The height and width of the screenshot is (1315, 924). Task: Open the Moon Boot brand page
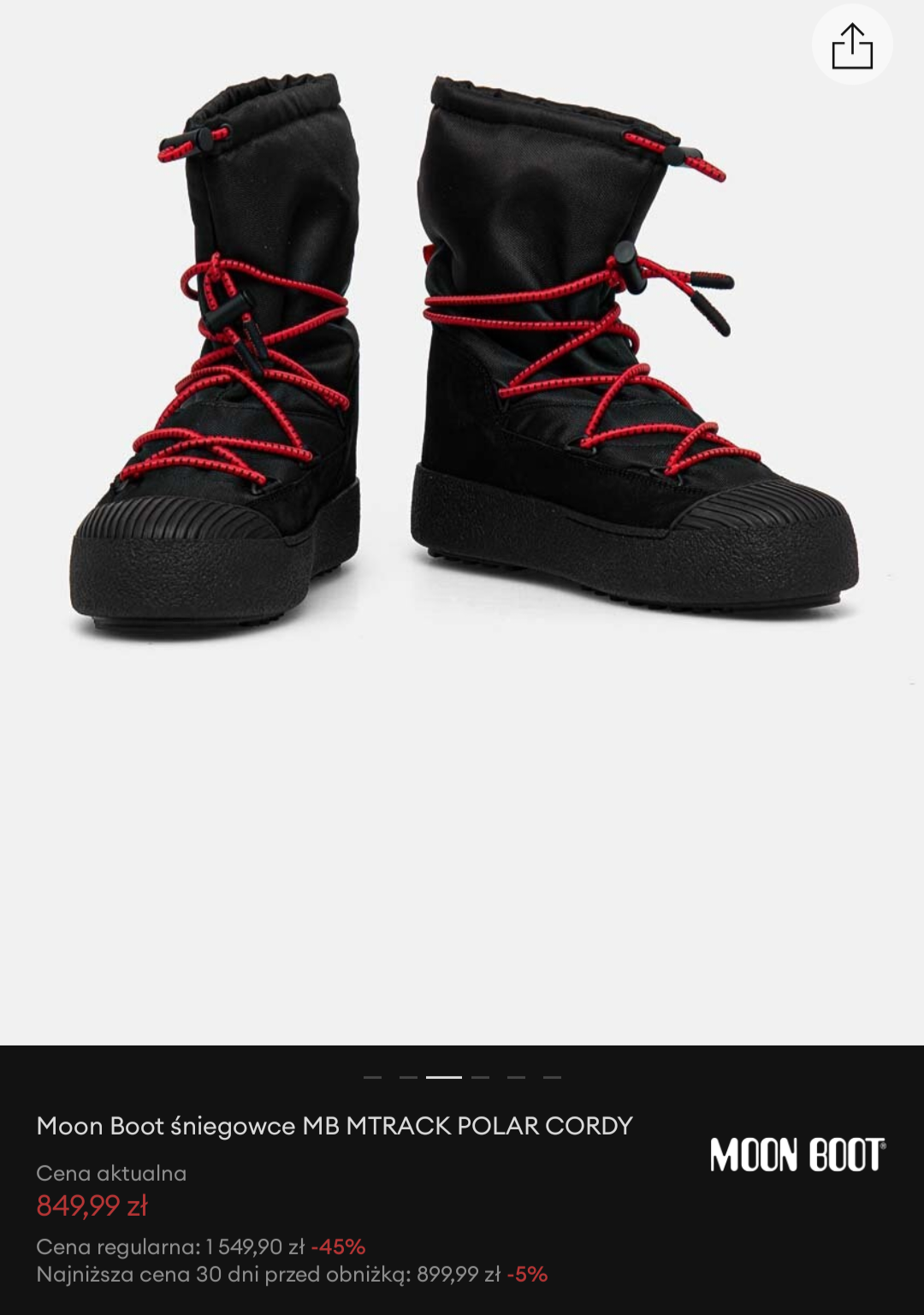pyautogui.click(x=797, y=1155)
